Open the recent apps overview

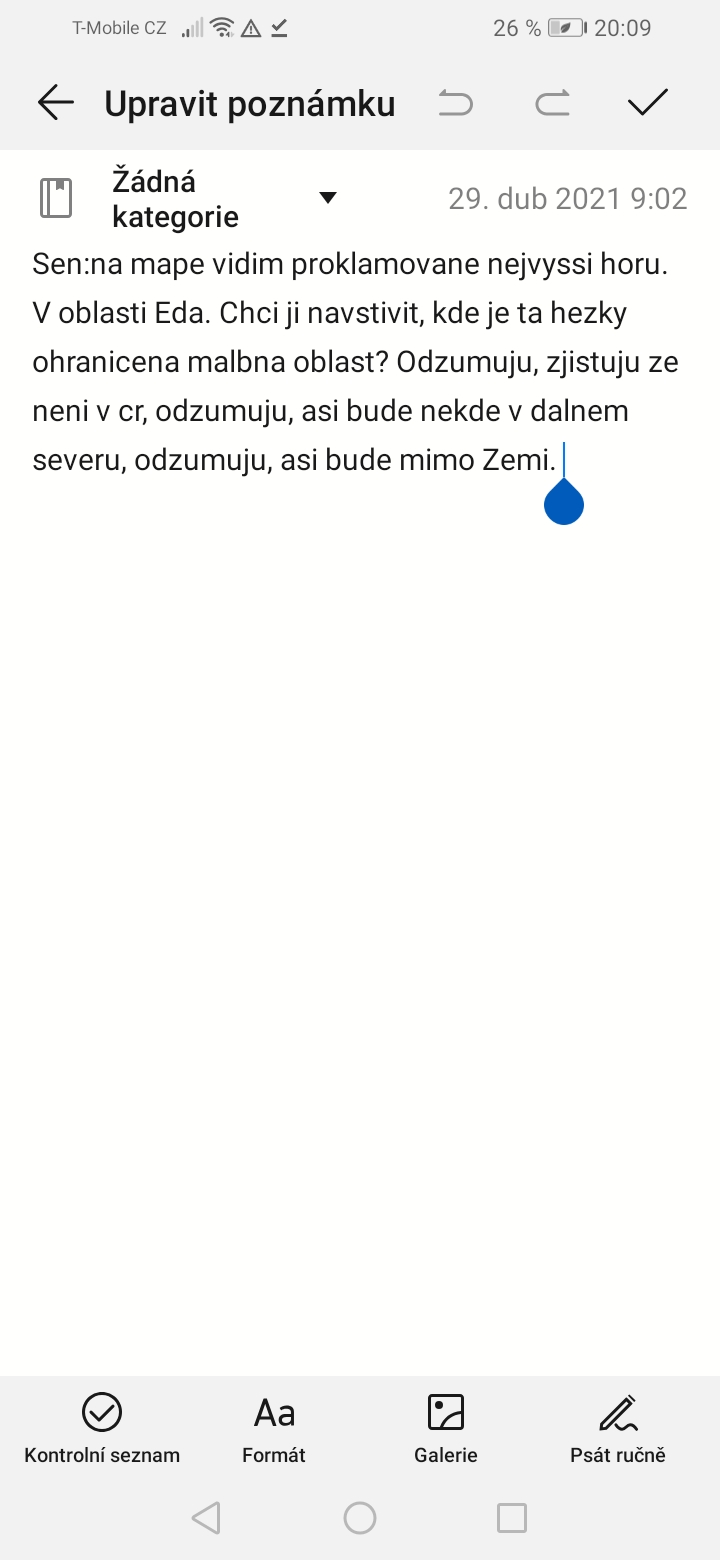pos(512,1518)
